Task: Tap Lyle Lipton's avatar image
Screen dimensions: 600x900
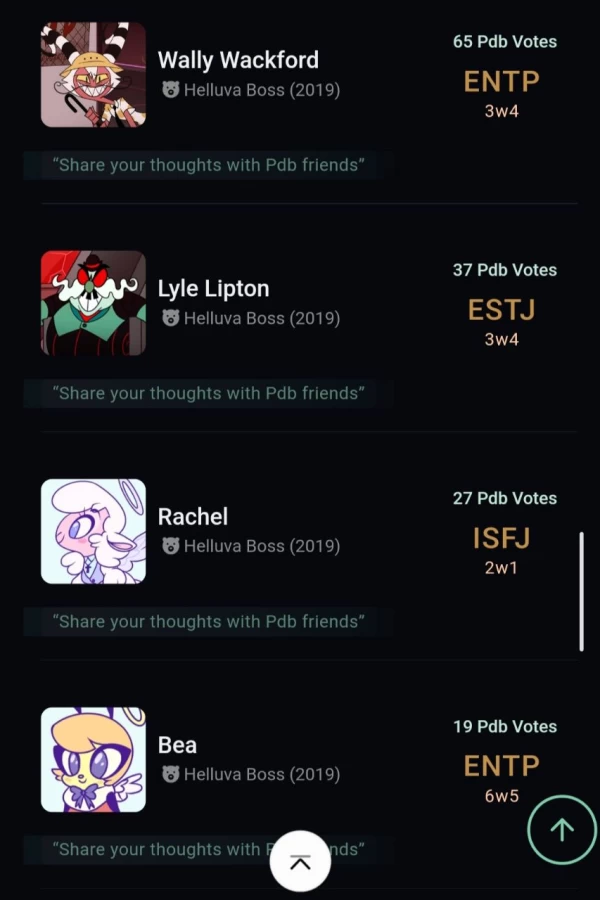Action: tap(93, 303)
